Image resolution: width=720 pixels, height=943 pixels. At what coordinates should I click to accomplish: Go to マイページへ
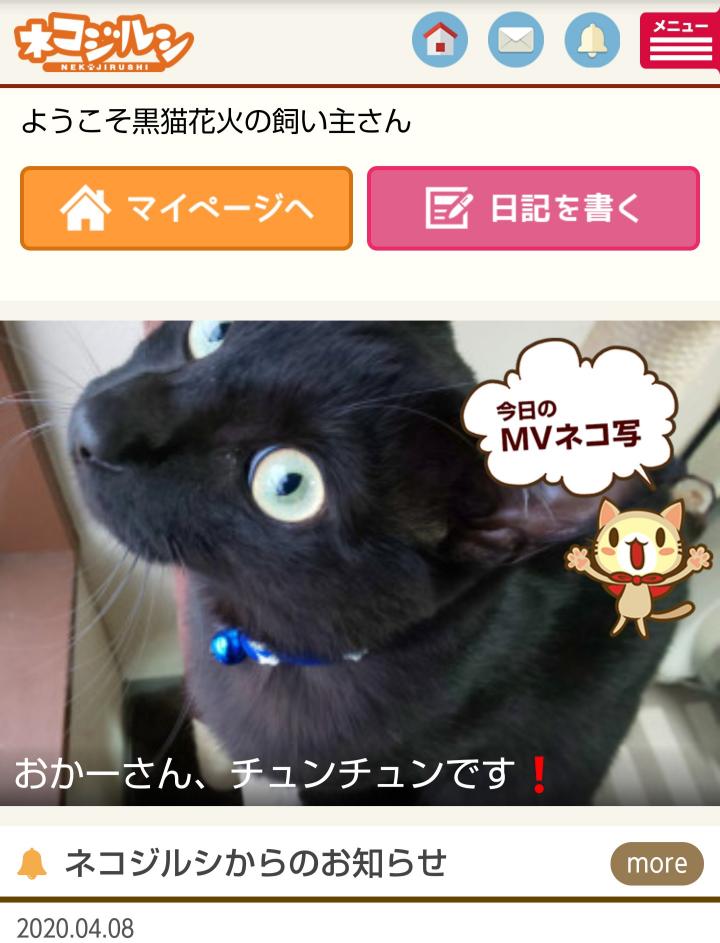pyautogui.click(x=187, y=208)
